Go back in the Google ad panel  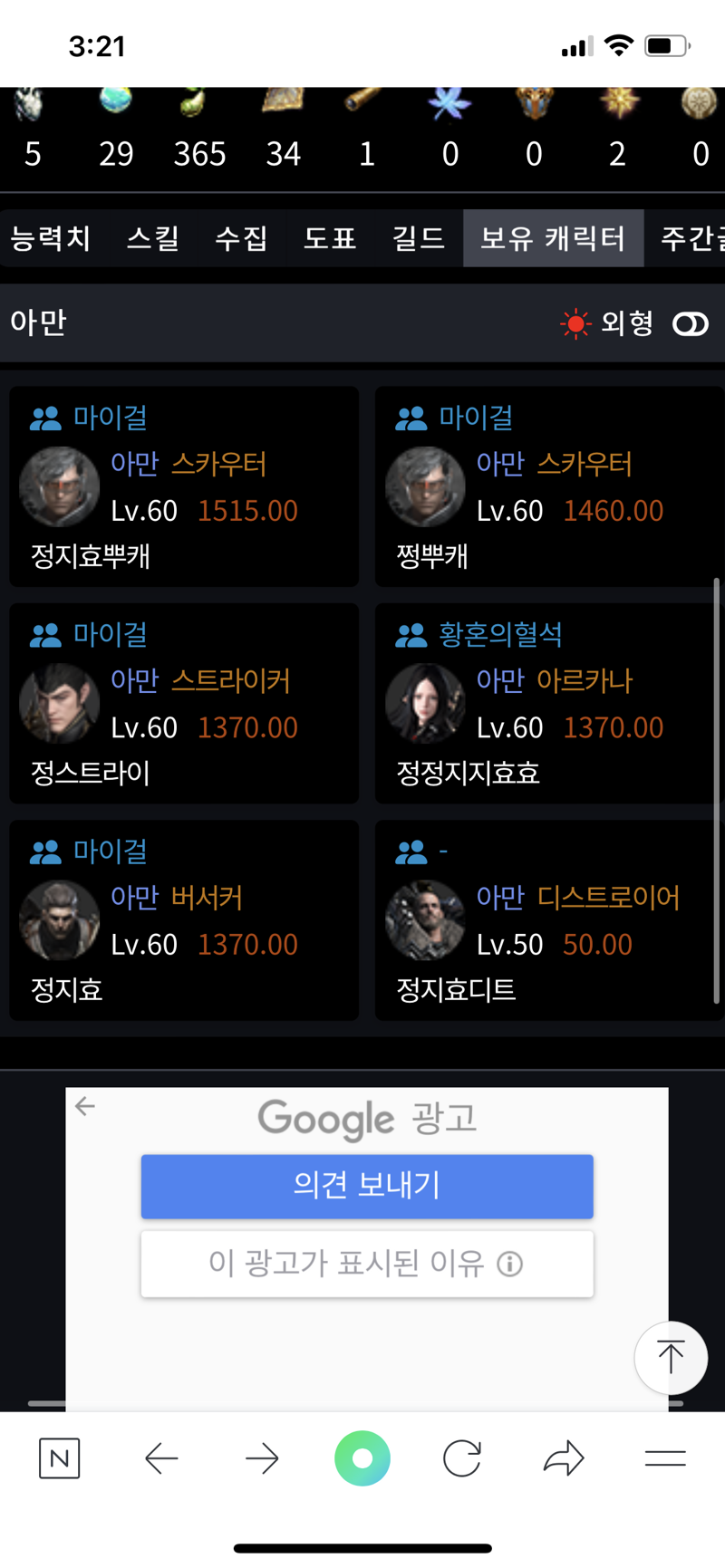coord(85,1106)
